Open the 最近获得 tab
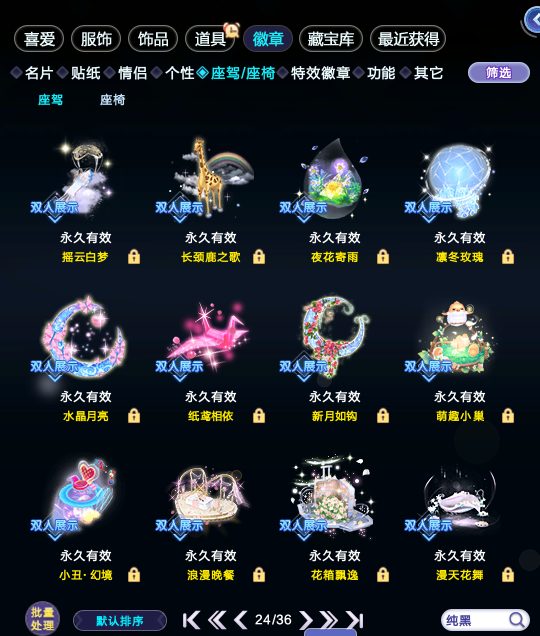The height and width of the screenshot is (636, 540). point(408,39)
